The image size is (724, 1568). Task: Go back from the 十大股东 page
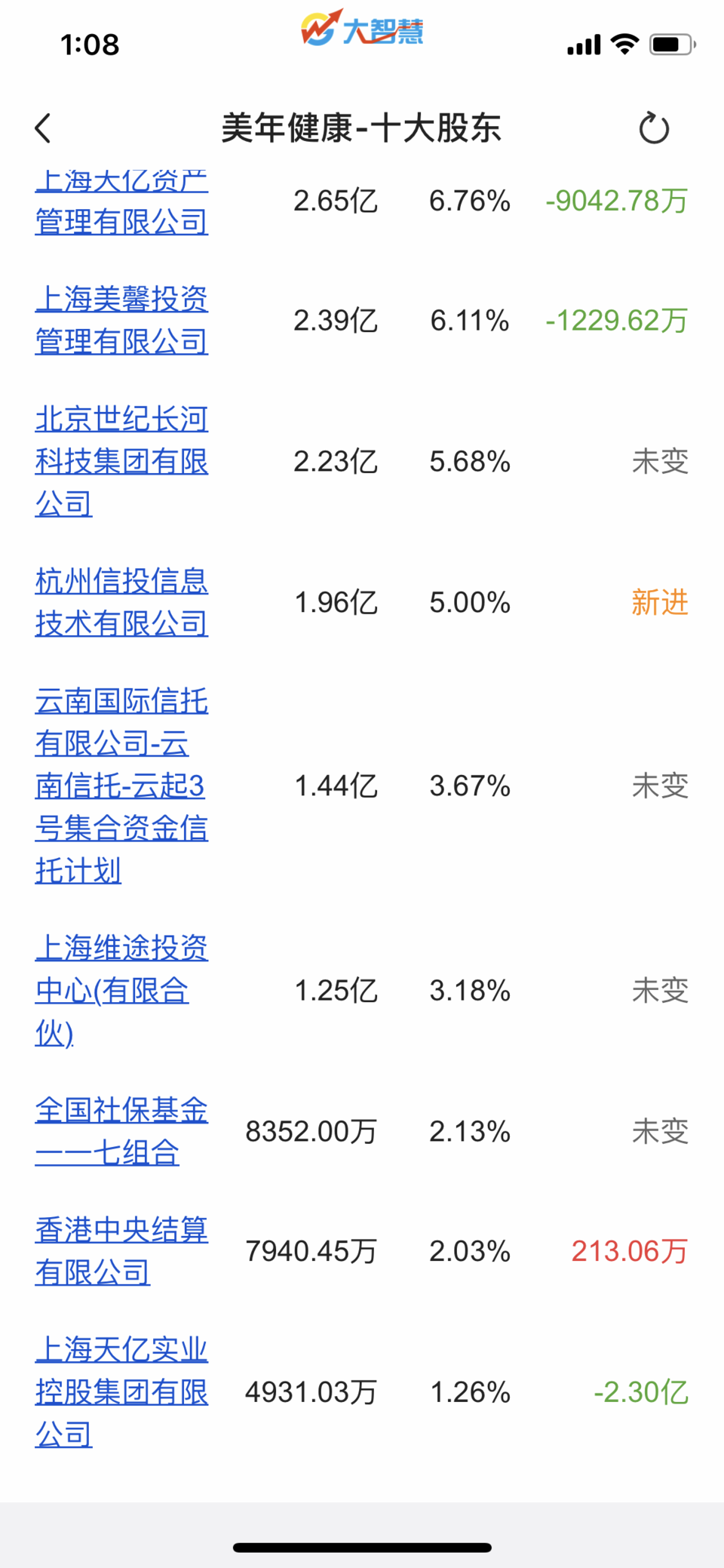pos(44,128)
